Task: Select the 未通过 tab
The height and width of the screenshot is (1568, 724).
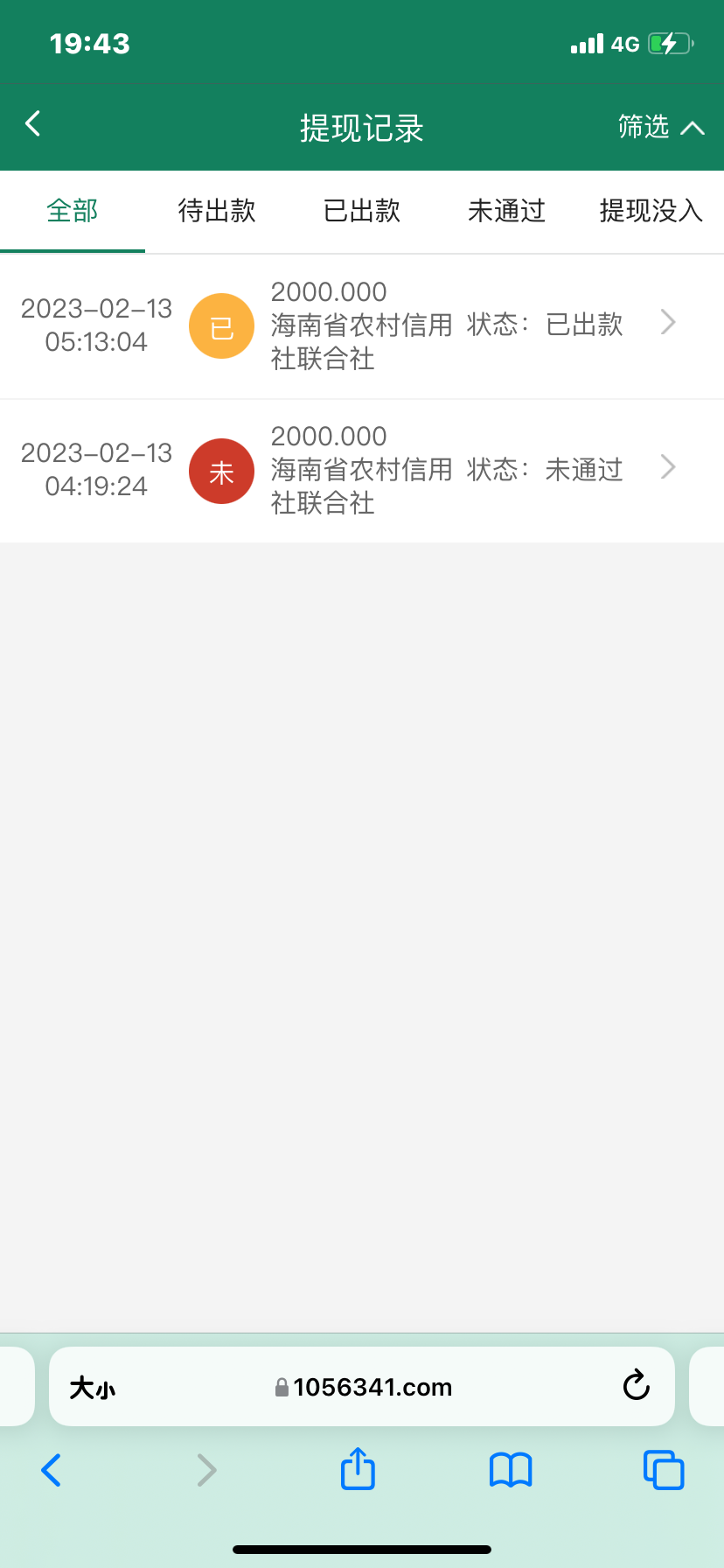Action: click(506, 211)
